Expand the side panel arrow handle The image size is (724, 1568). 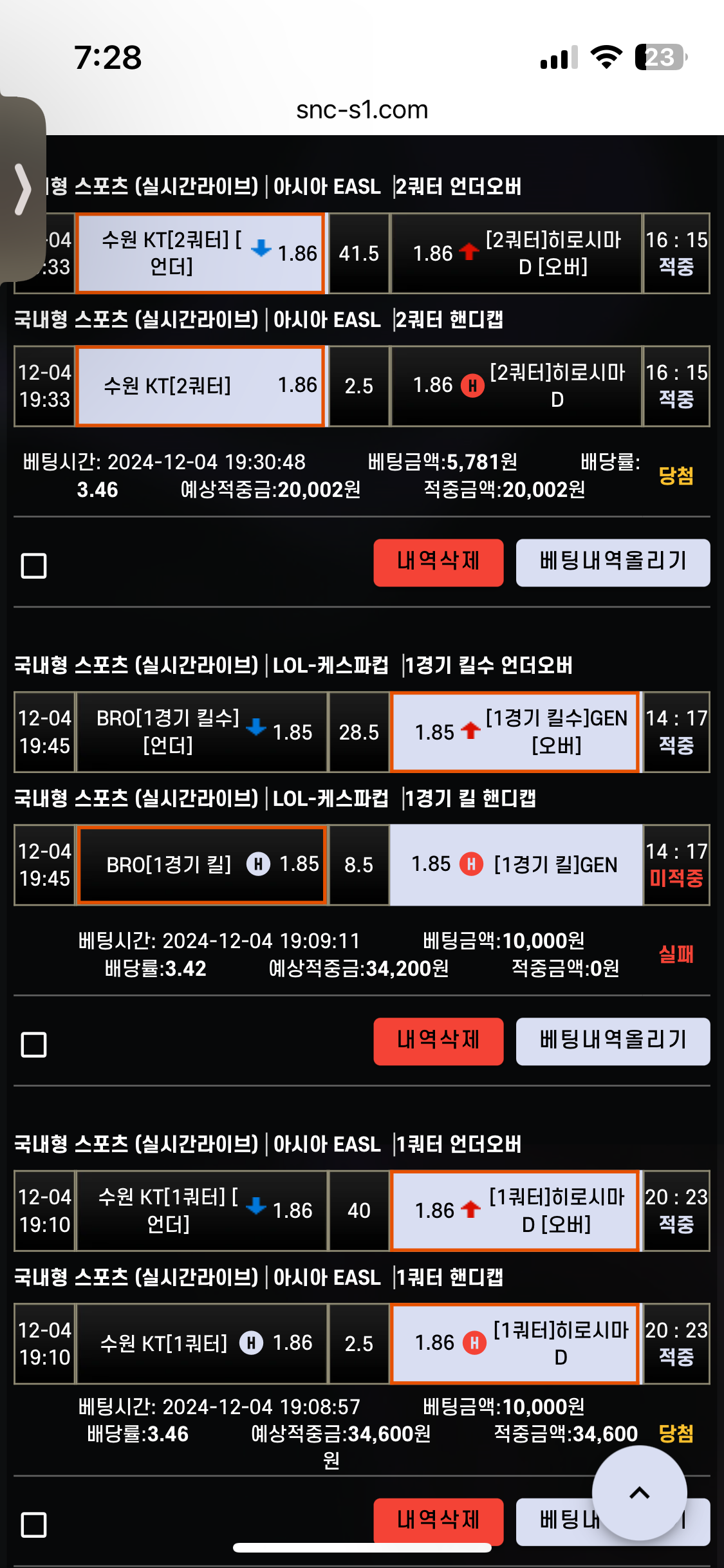pyautogui.click(x=23, y=189)
